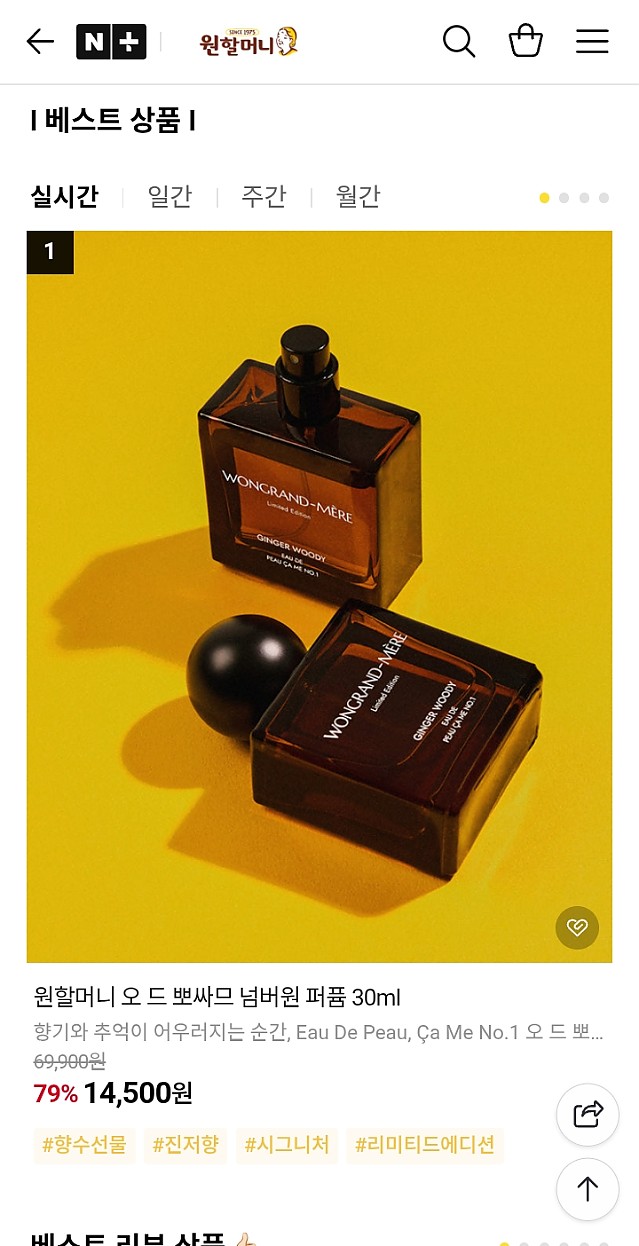Open the 원할머니 store logo

[249, 42]
